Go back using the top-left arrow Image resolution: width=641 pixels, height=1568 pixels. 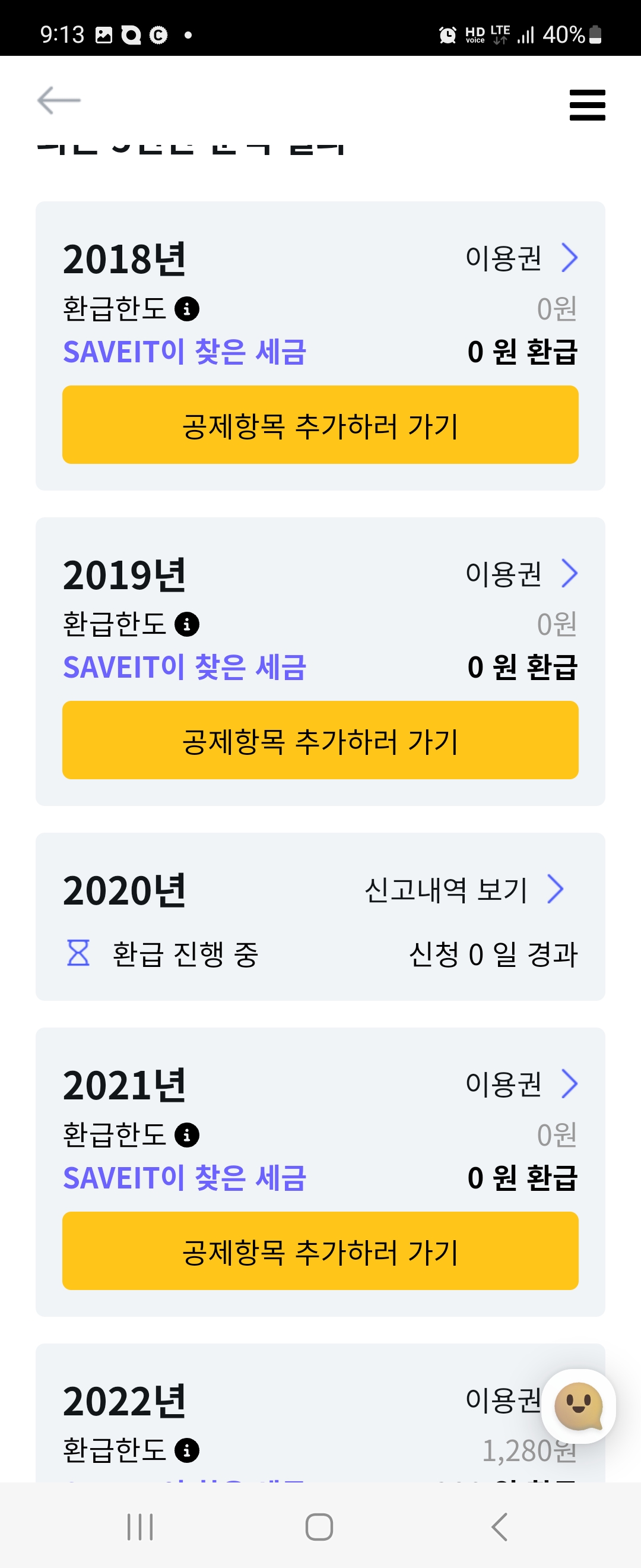click(59, 100)
